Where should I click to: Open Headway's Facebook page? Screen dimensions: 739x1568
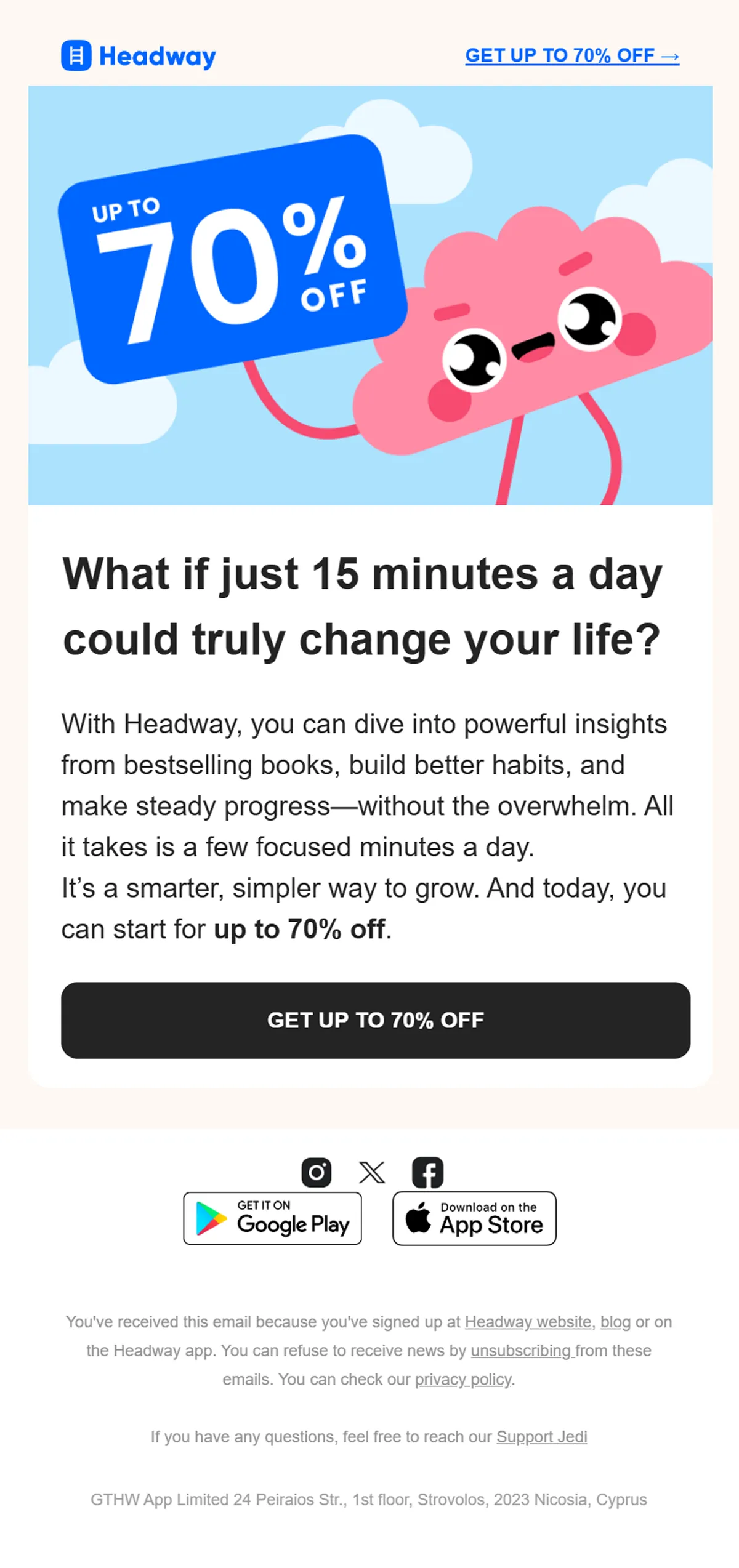(428, 1172)
